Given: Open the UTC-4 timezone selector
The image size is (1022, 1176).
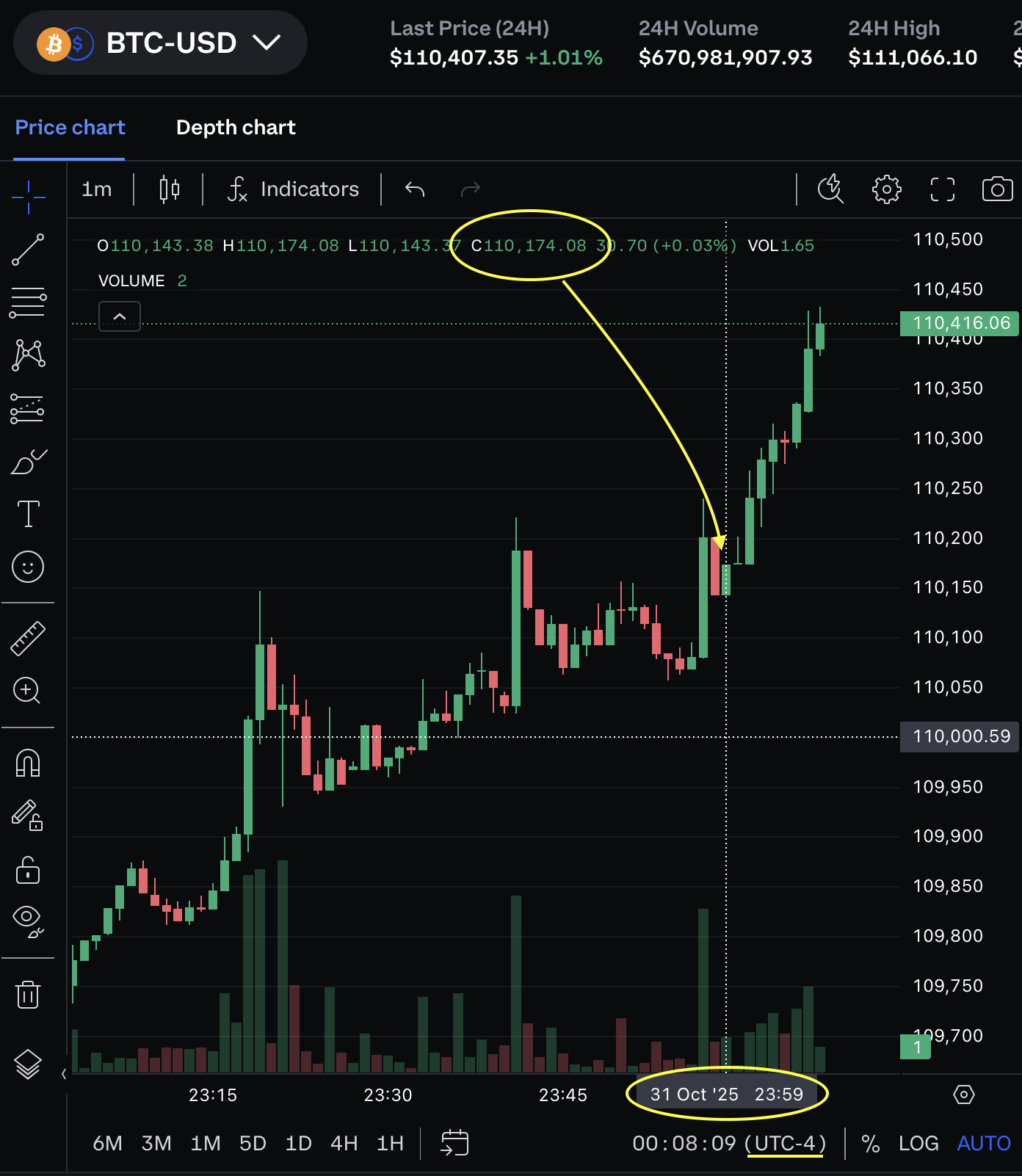Looking at the screenshot, I should [x=785, y=1143].
